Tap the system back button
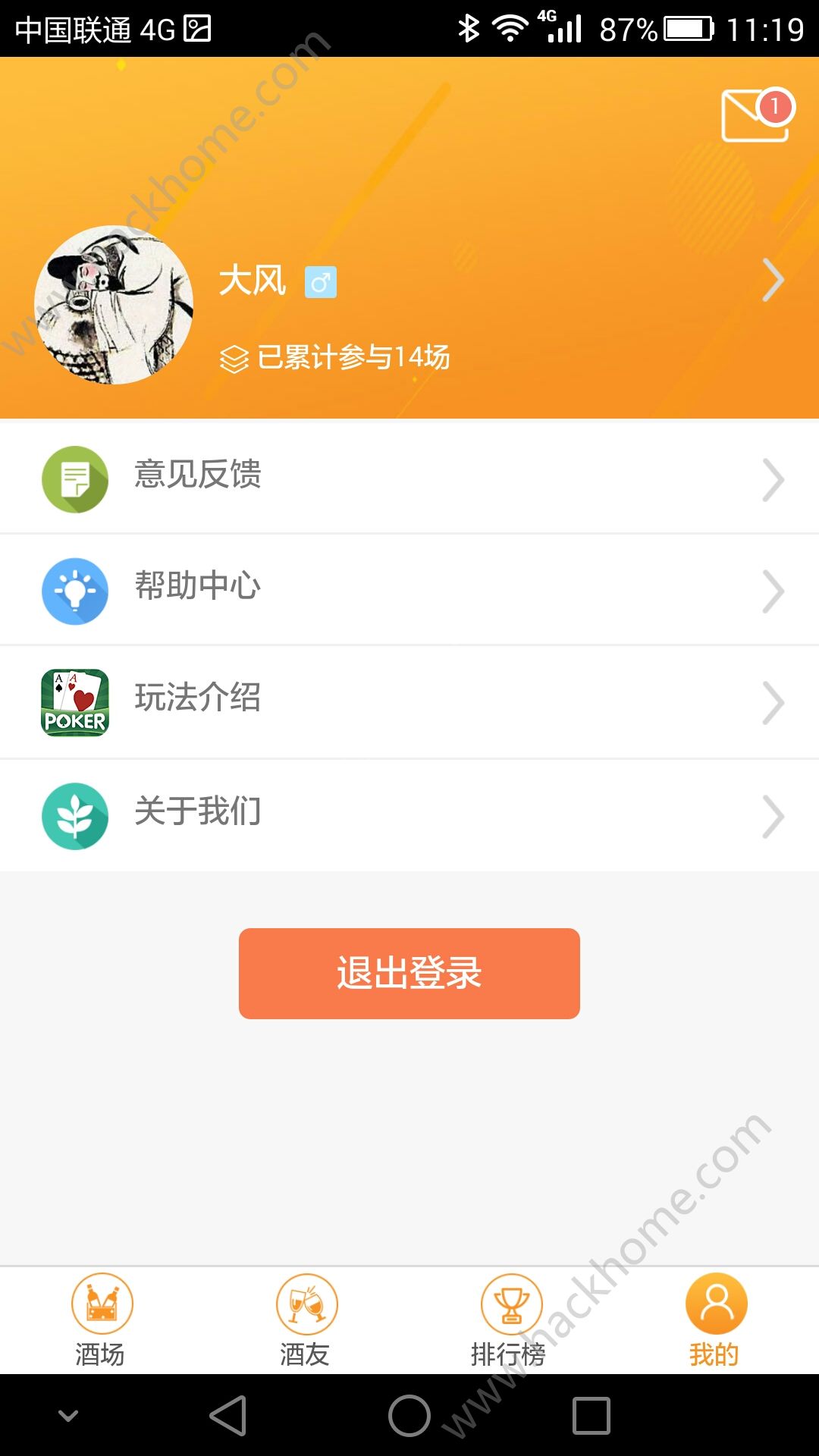The width and height of the screenshot is (819, 1456). click(228, 1416)
